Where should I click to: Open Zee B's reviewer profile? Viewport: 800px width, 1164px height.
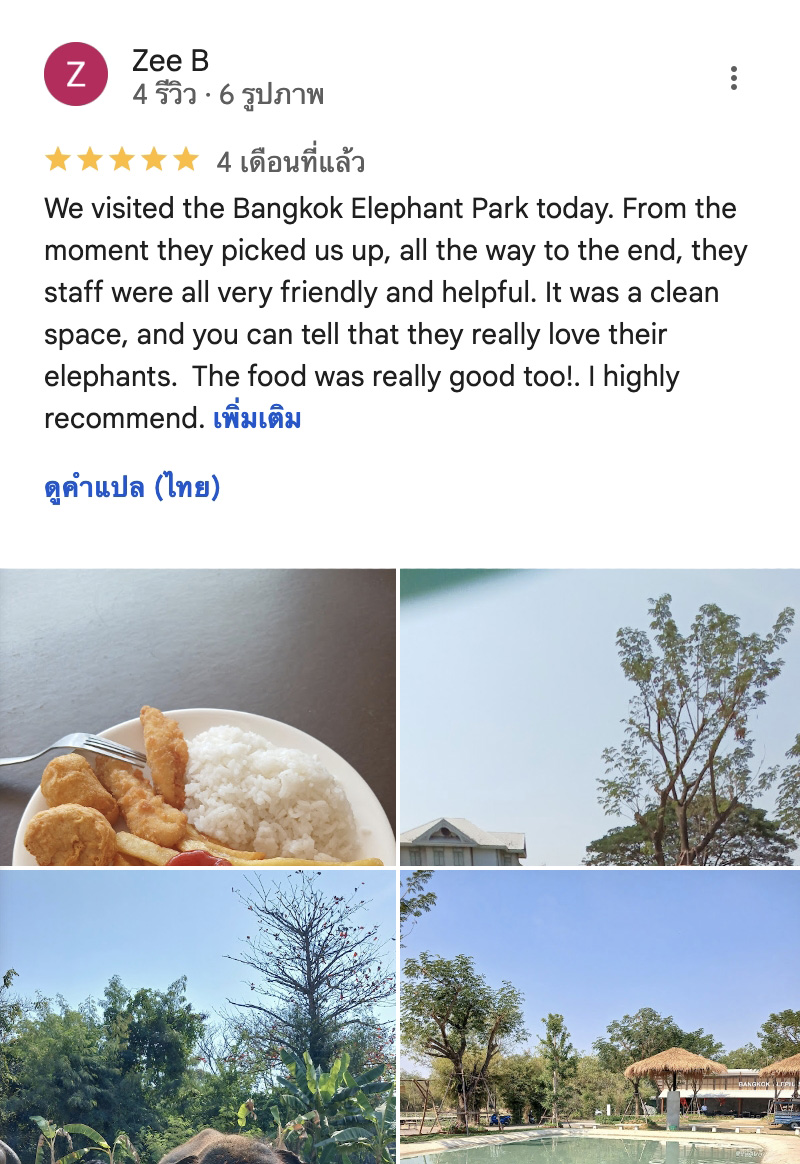click(x=171, y=61)
